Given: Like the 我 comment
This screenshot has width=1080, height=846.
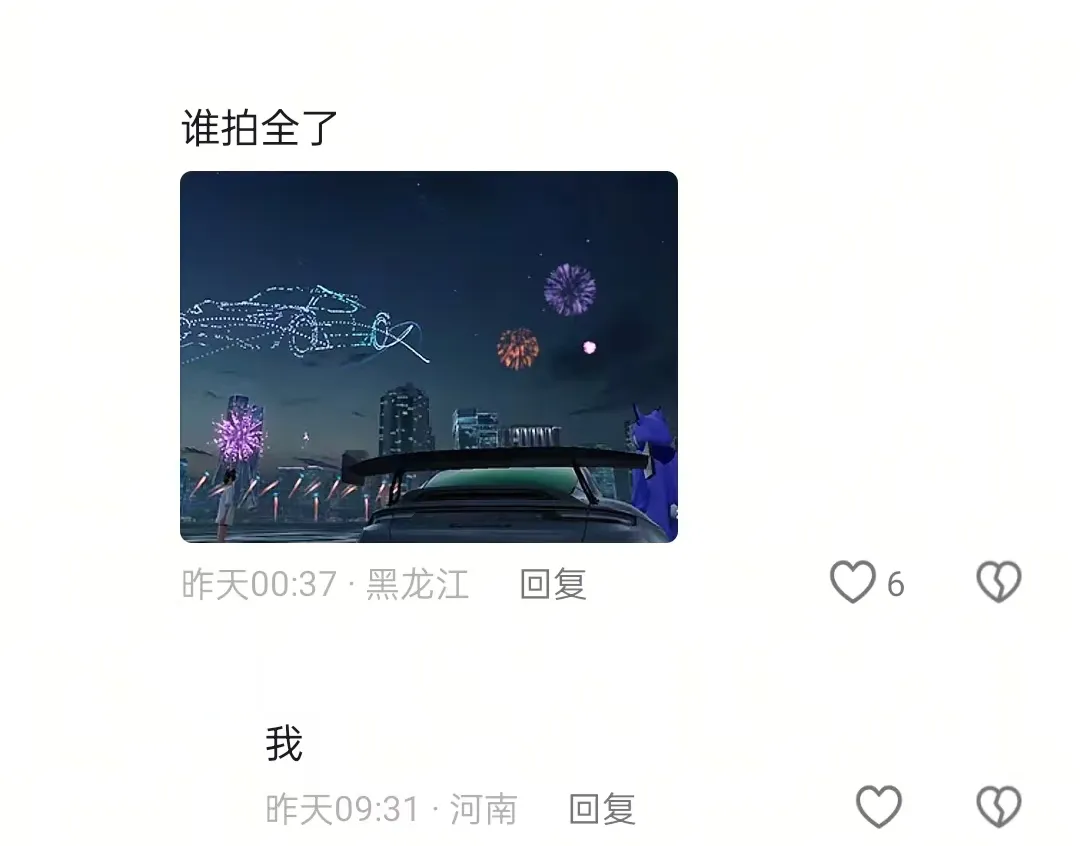Looking at the screenshot, I should [879, 807].
